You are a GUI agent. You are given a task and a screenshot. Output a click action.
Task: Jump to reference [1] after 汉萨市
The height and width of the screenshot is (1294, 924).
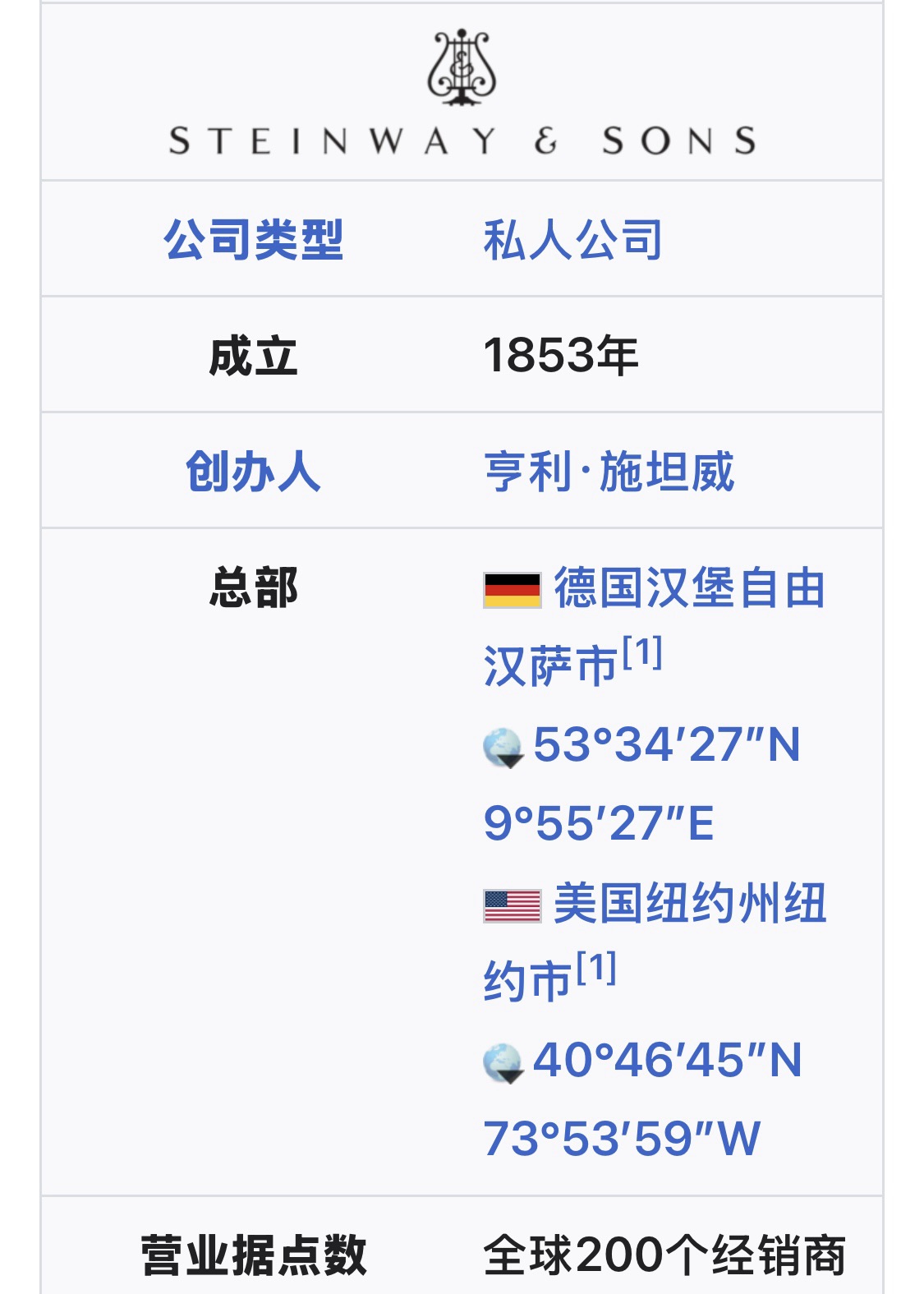coord(642,654)
